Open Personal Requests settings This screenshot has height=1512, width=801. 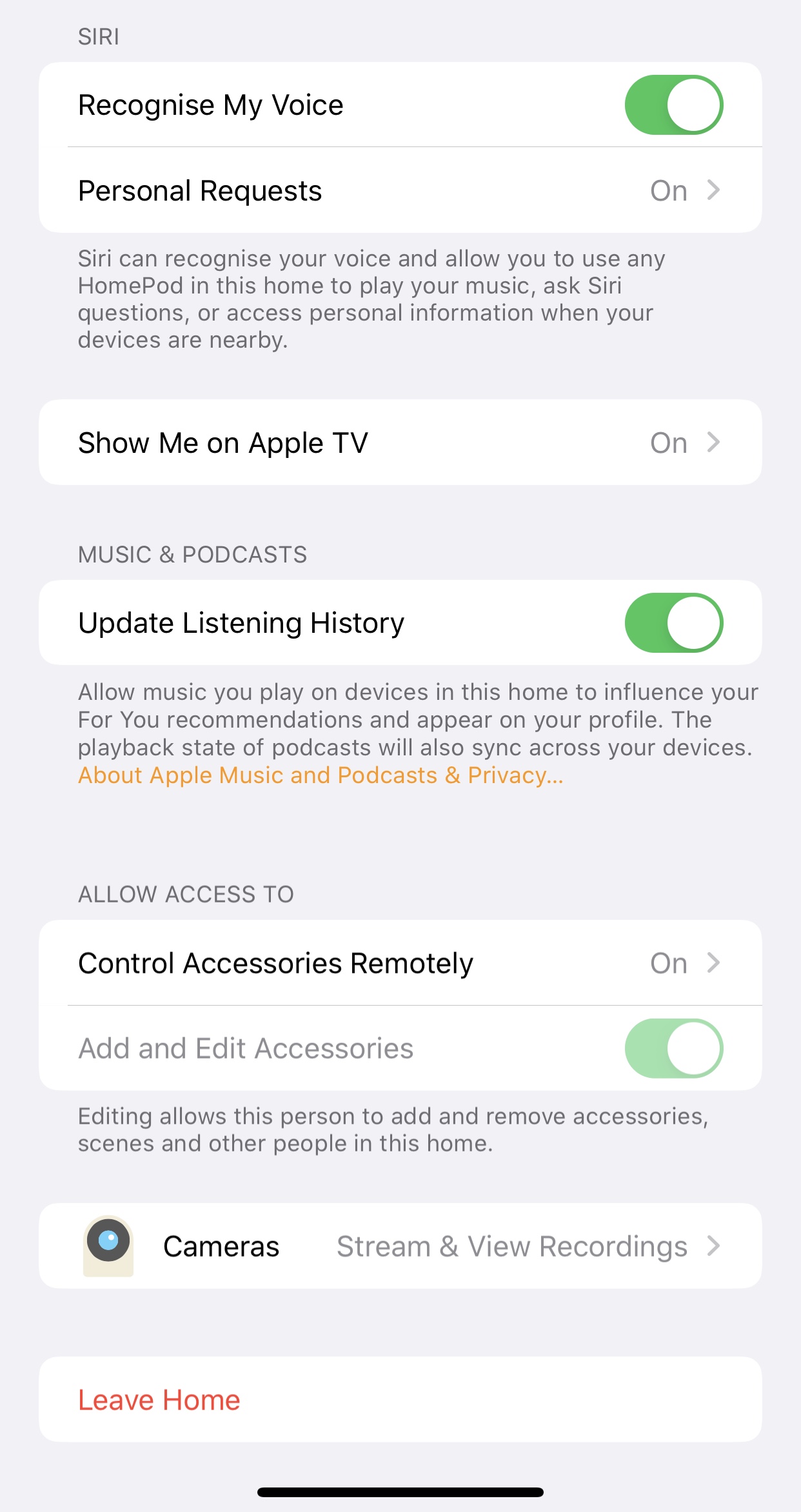(400, 190)
